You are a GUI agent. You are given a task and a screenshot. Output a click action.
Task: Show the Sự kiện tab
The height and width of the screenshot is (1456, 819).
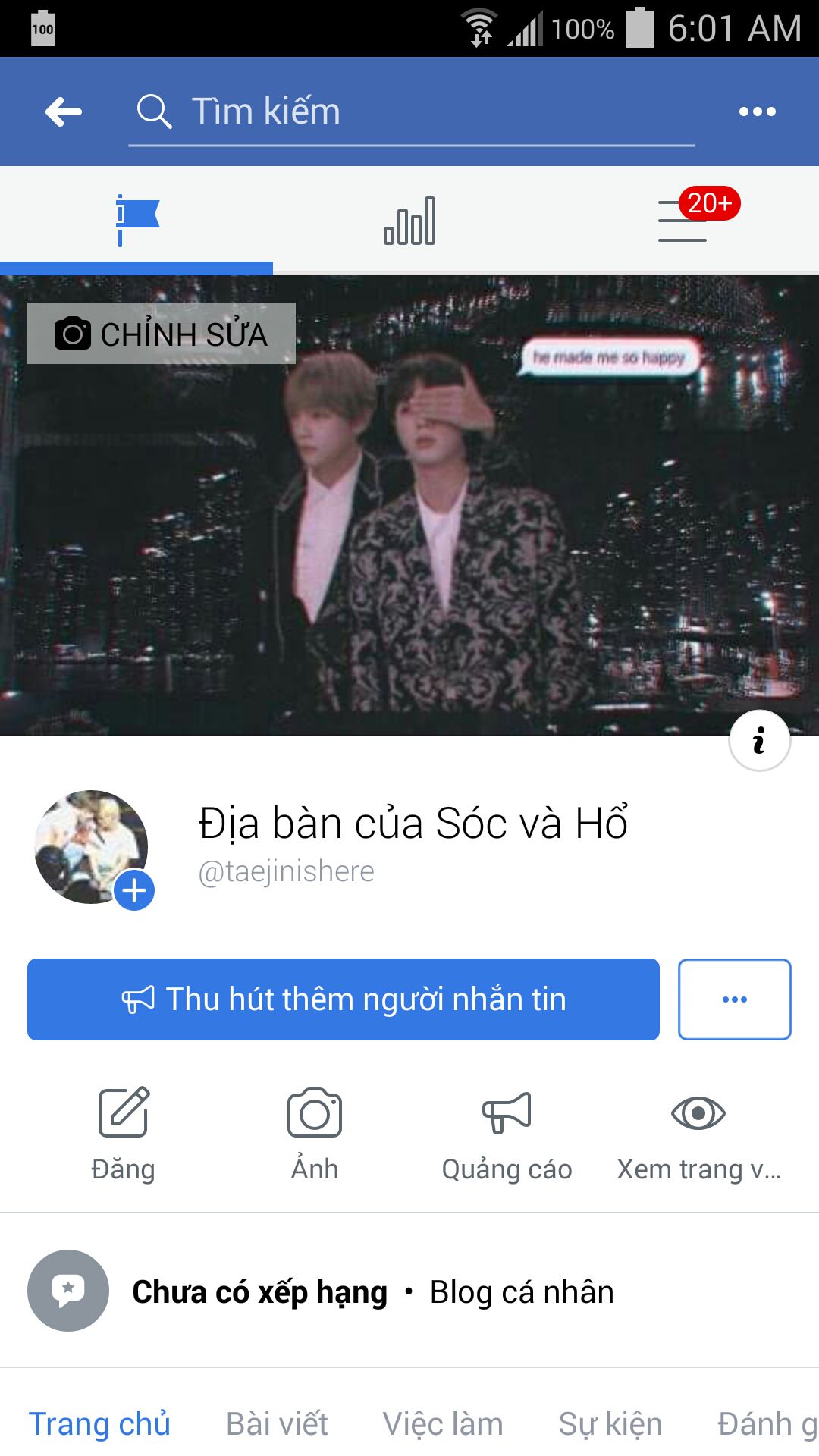610,1423
